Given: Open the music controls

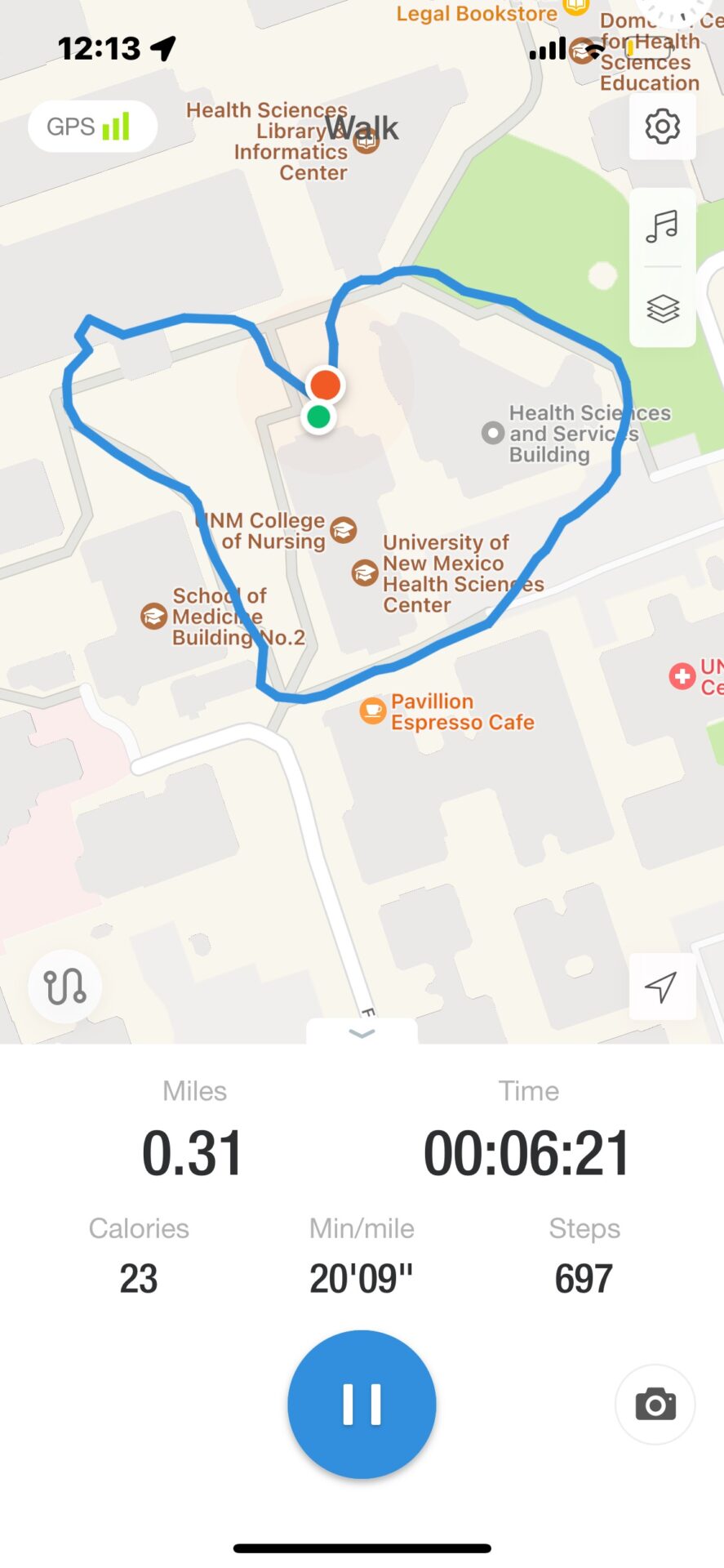Looking at the screenshot, I should [662, 226].
